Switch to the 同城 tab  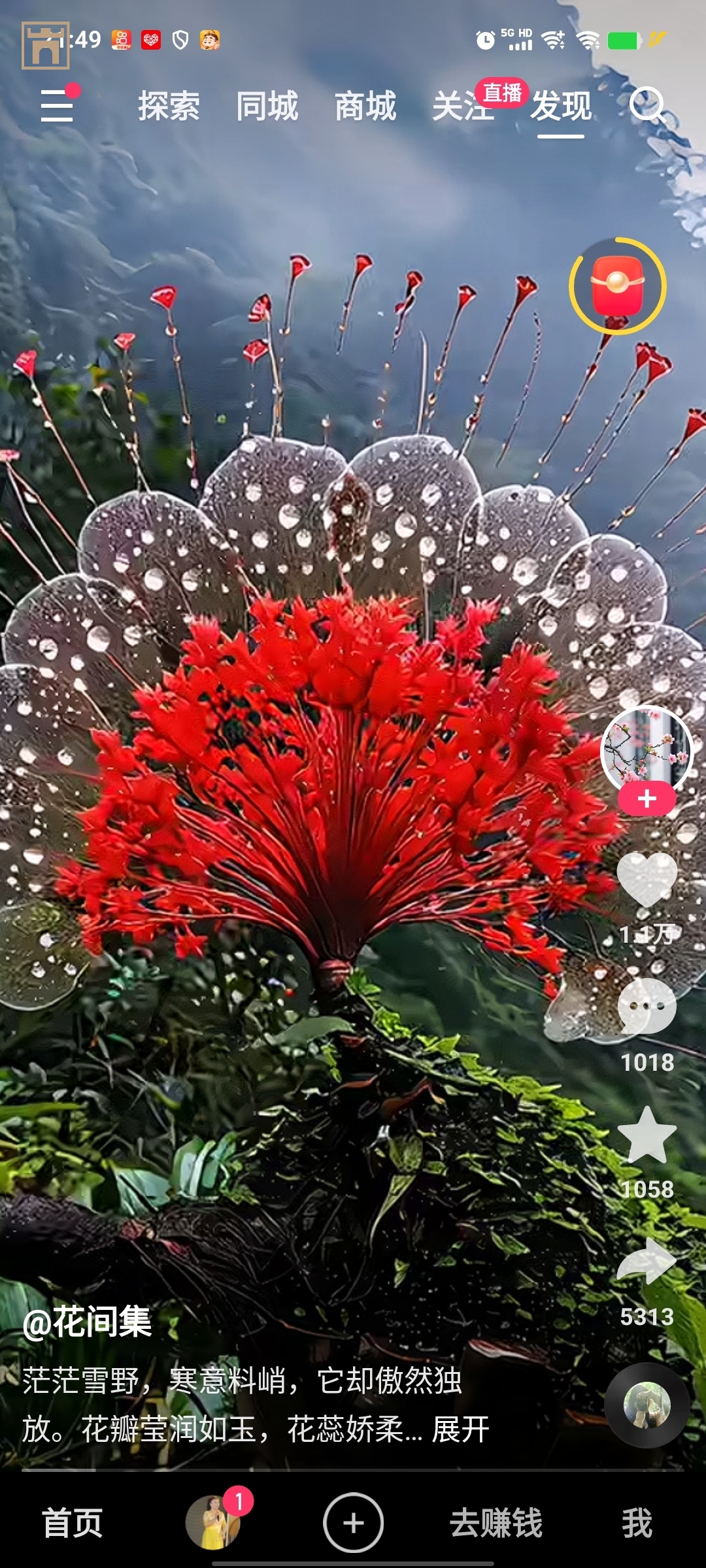click(x=267, y=106)
